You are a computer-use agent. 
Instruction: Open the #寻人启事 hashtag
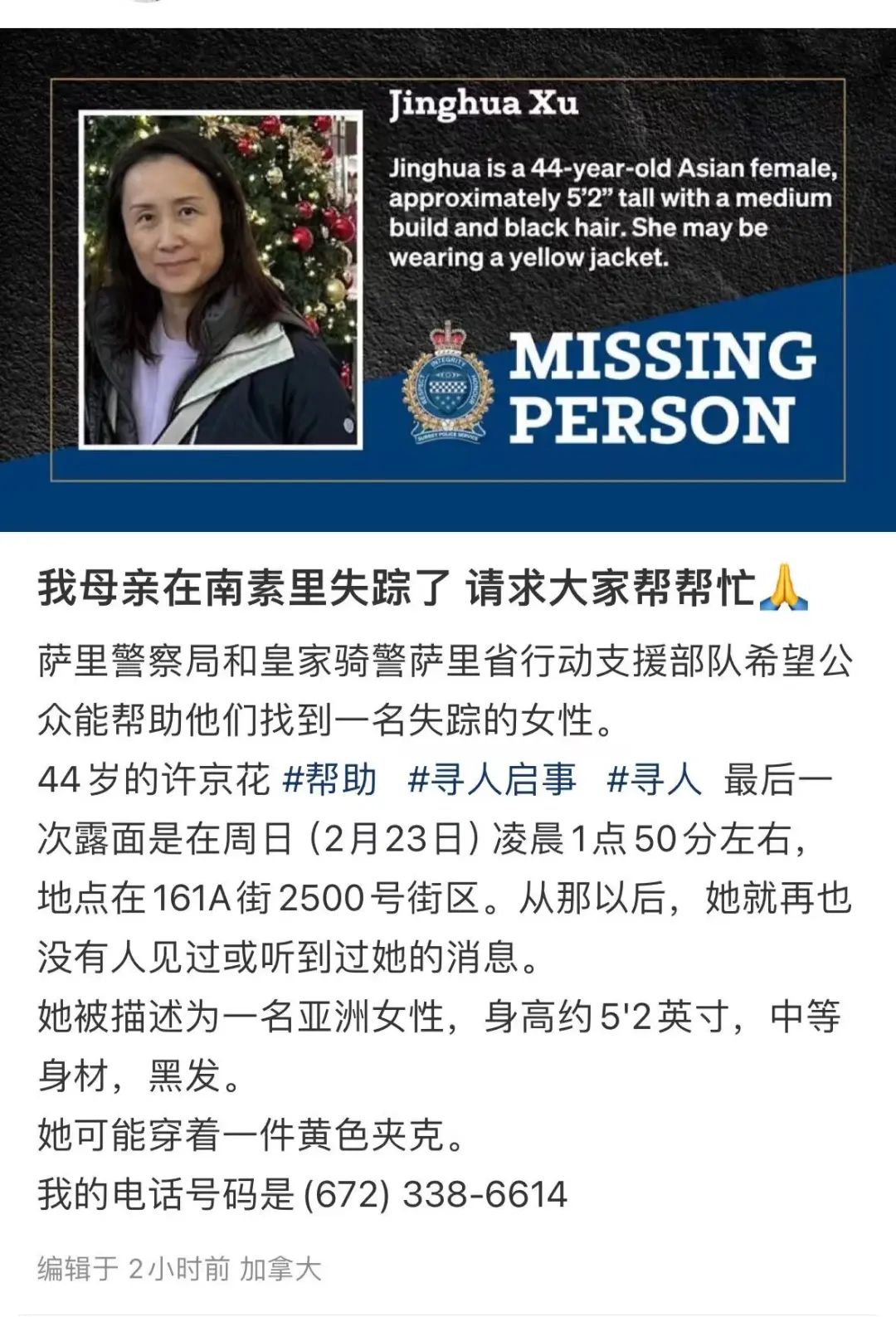[492, 780]
